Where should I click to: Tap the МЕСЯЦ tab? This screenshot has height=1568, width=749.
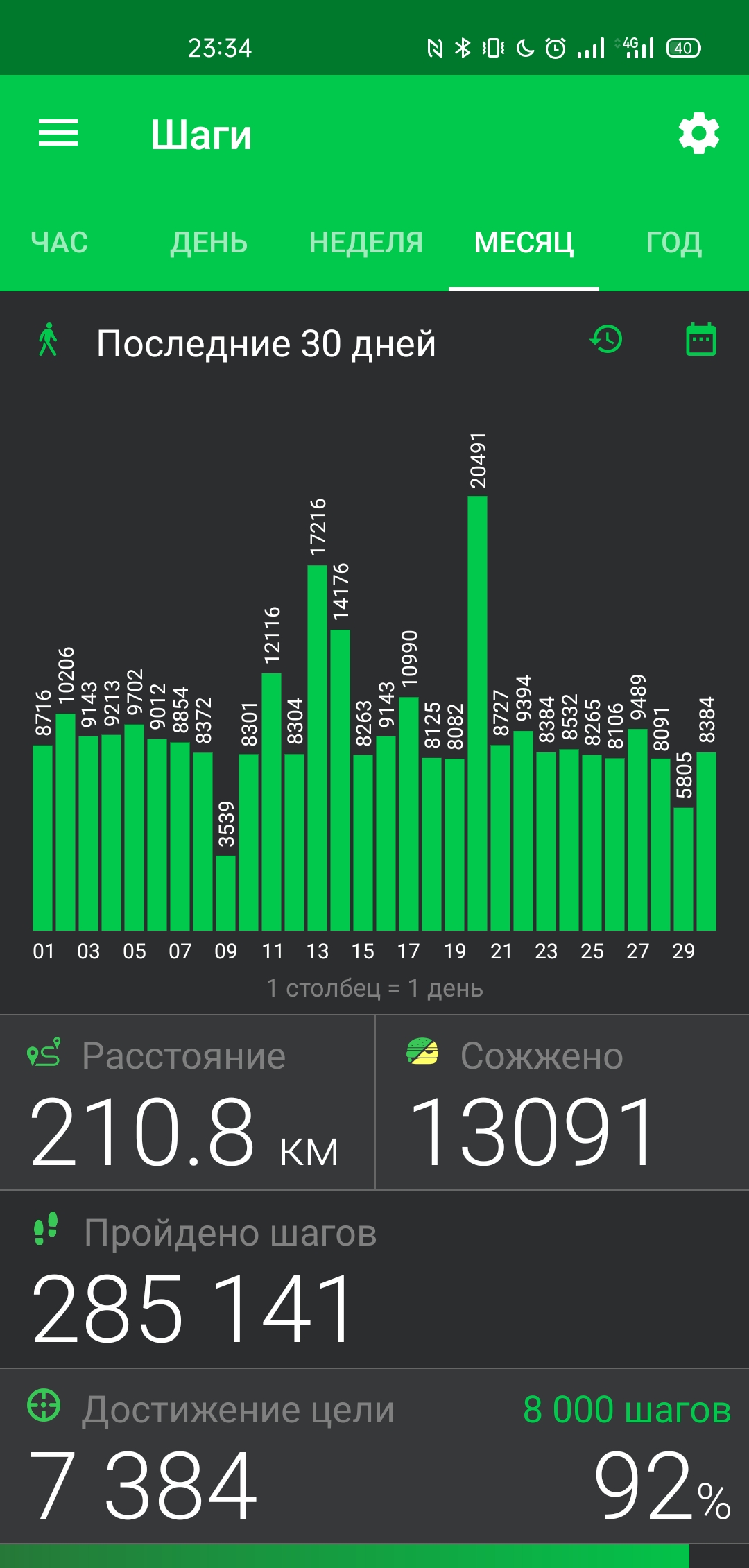pyautogui.click(x=524, y=243)
